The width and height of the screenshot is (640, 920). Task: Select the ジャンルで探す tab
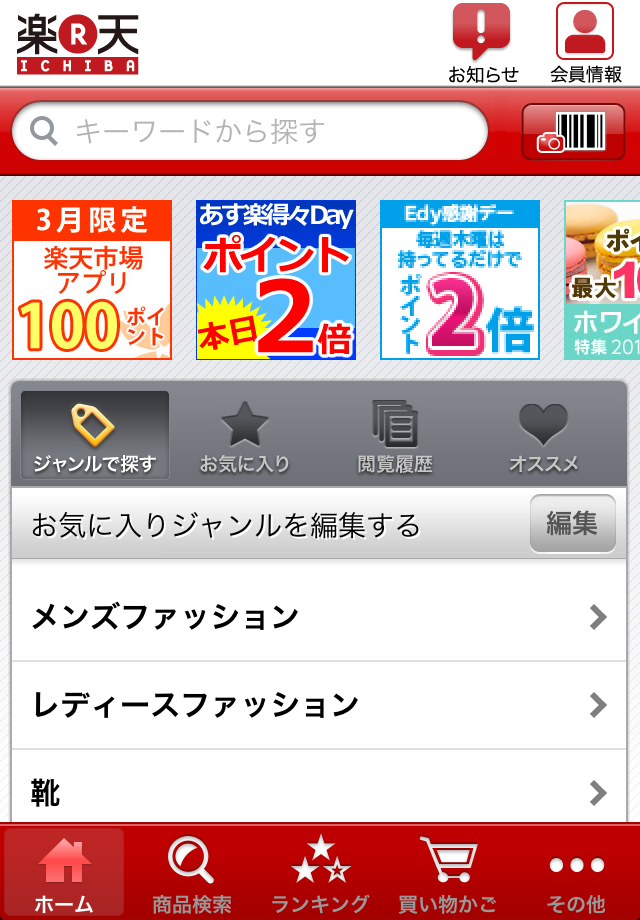point(95,436)
